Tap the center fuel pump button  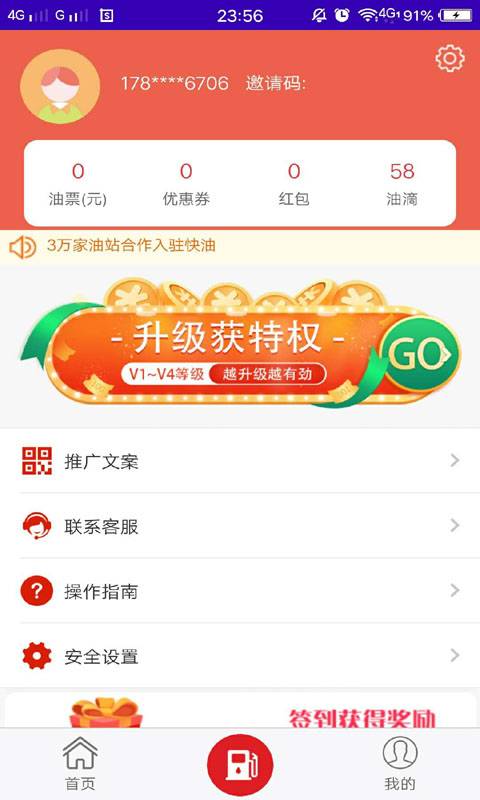coord(240,765)
